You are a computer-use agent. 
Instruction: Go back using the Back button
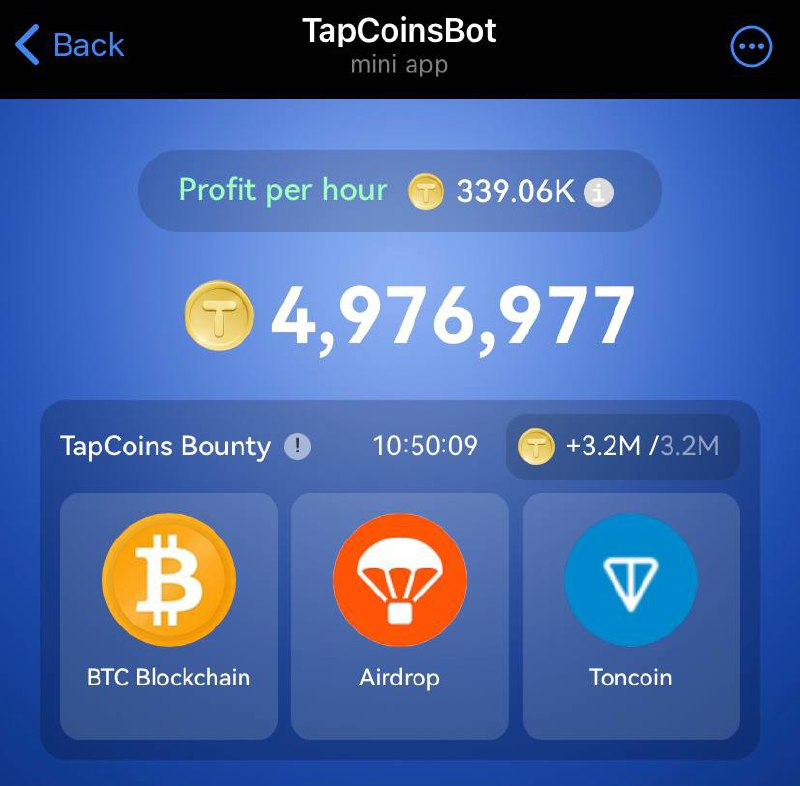click(x=70, y=46)
